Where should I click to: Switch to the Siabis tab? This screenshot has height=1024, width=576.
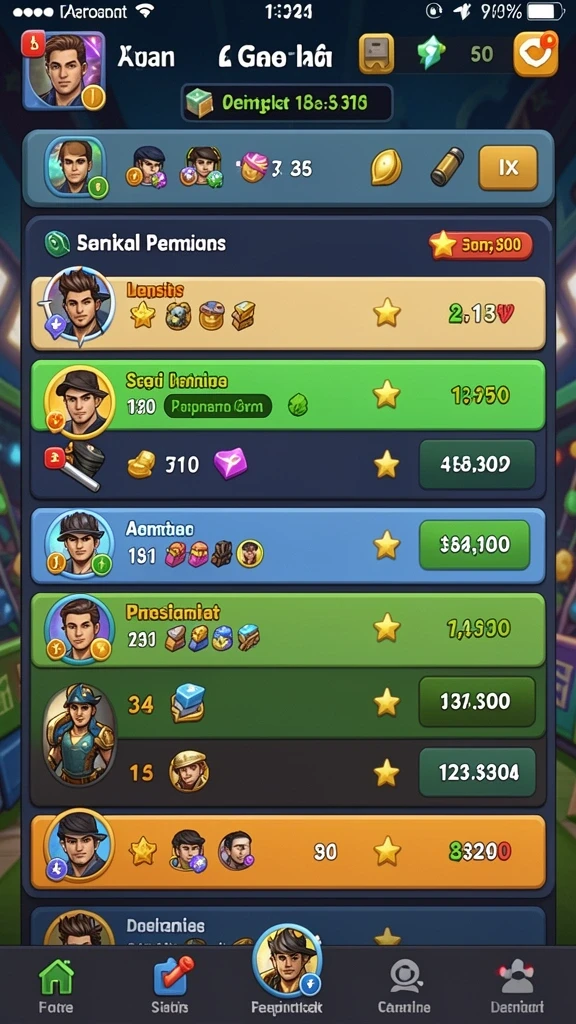(x=170, y=985)
